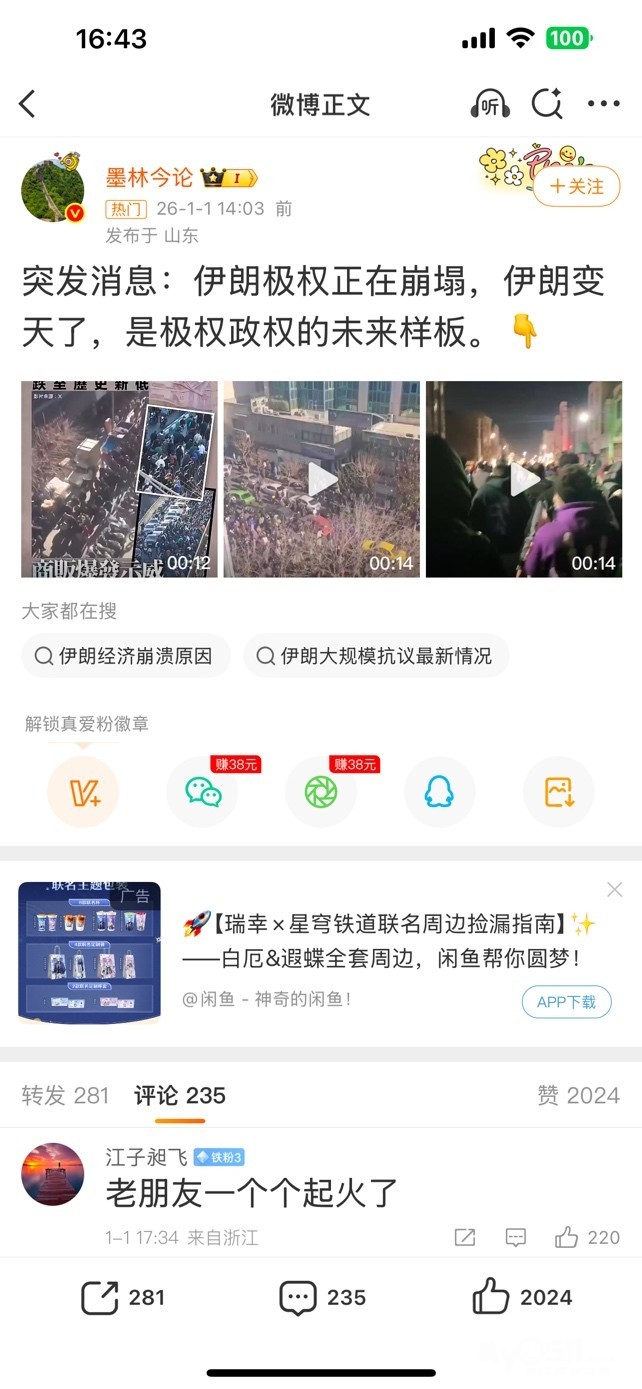Share the post to WeChat
Screen dimensions: 642x1389
[x=203, y=793]
